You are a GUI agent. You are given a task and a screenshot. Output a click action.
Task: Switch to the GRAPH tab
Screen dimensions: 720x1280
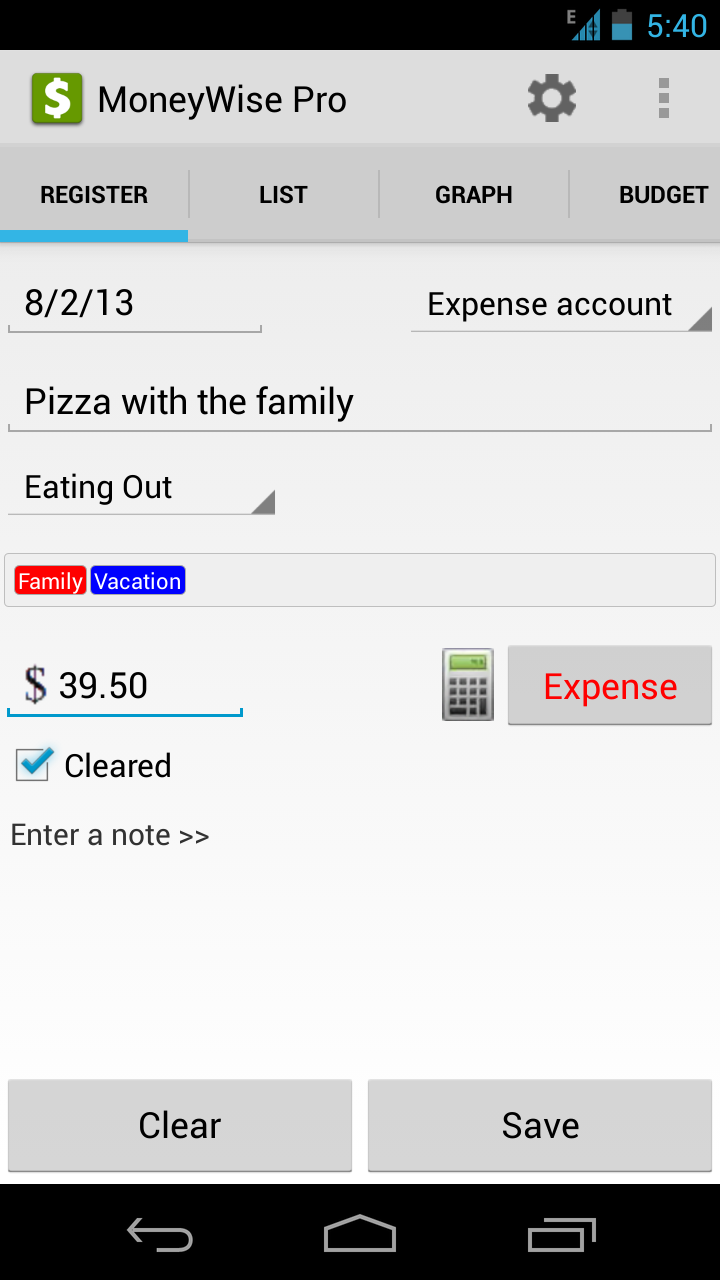click(473, 194)
